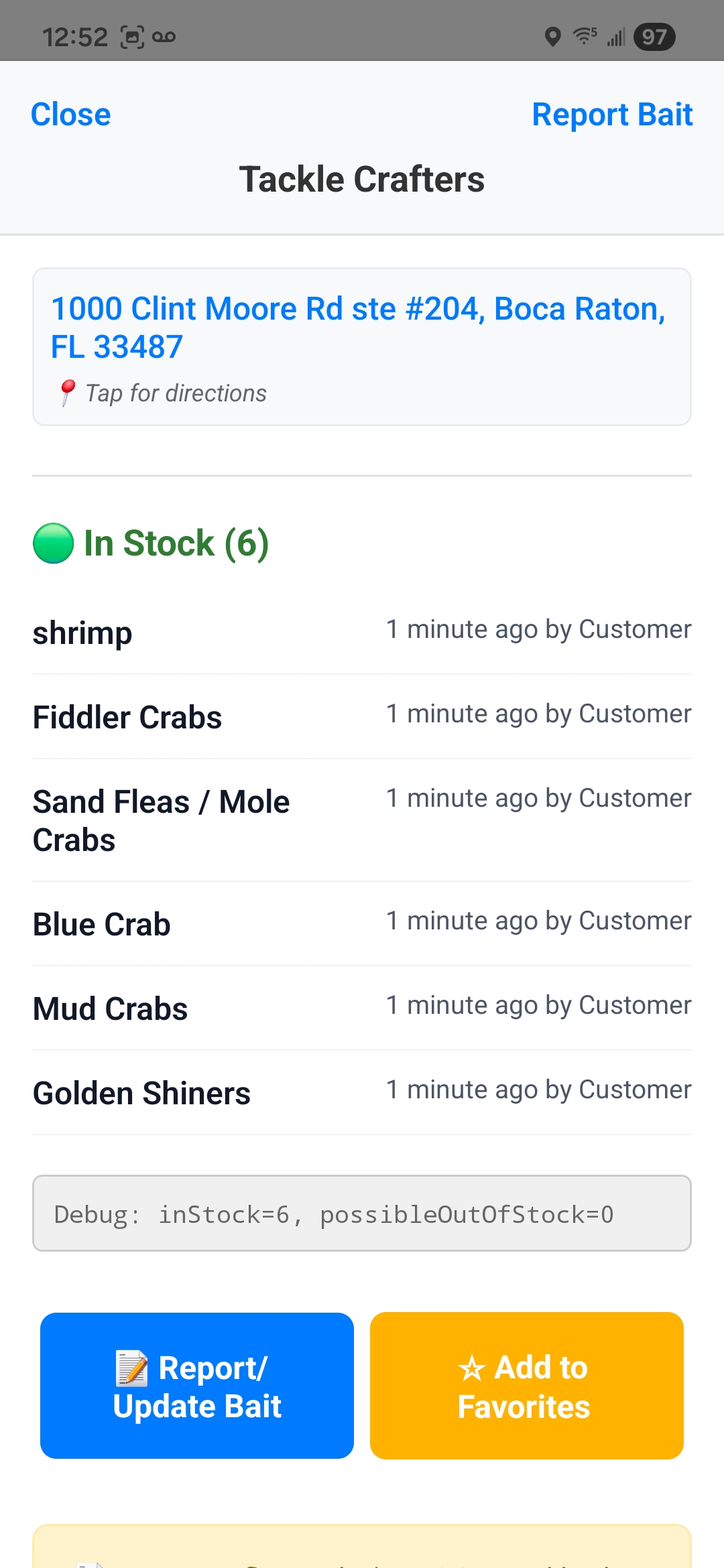Tap the Clint Moore Rd address link

357,327
